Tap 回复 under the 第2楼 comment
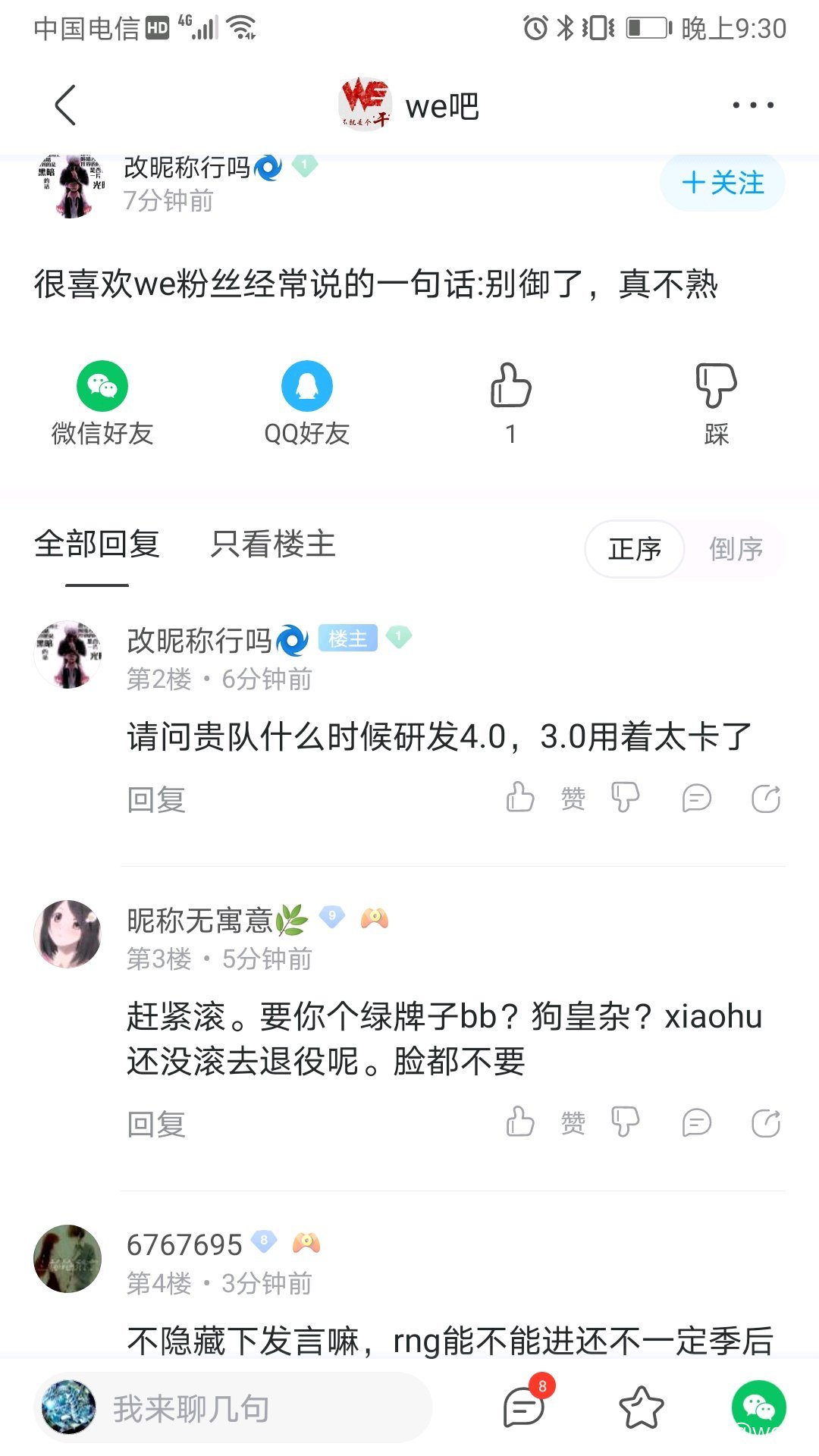 coord(156,800)
